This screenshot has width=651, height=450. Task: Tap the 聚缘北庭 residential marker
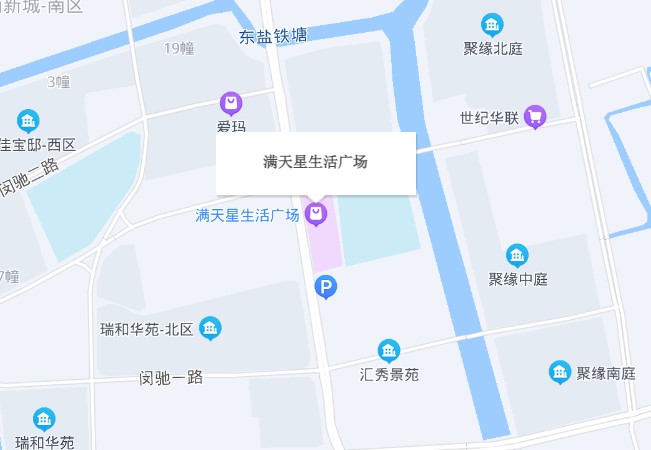coord(492,25)
